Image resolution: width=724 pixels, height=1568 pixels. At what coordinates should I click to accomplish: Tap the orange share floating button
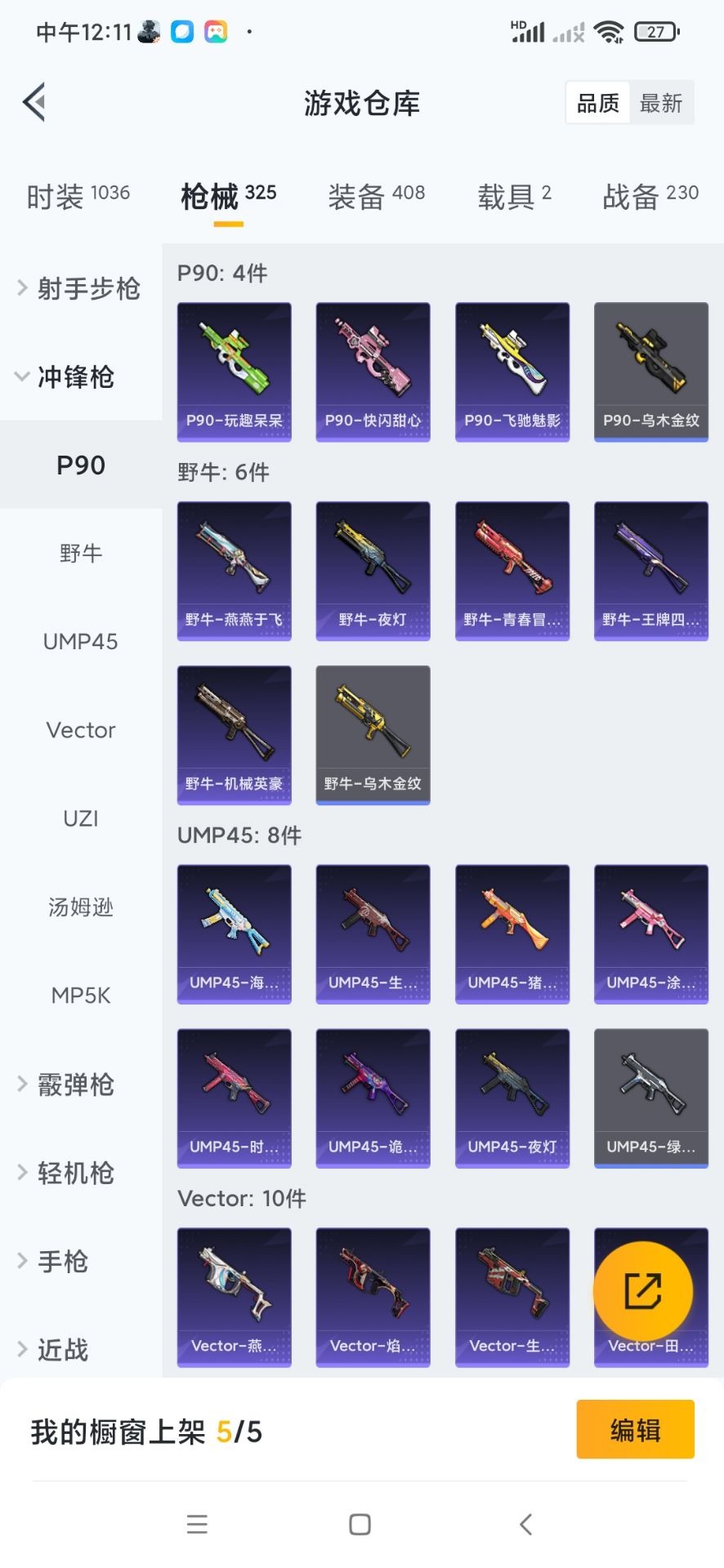642,1291
